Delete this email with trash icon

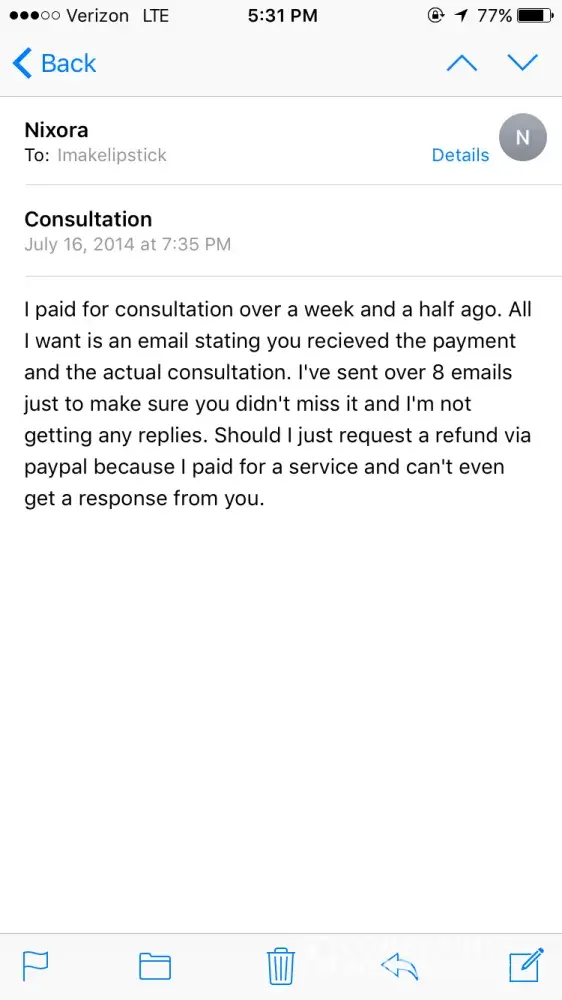pyautogui.click(x=281, y=966)
